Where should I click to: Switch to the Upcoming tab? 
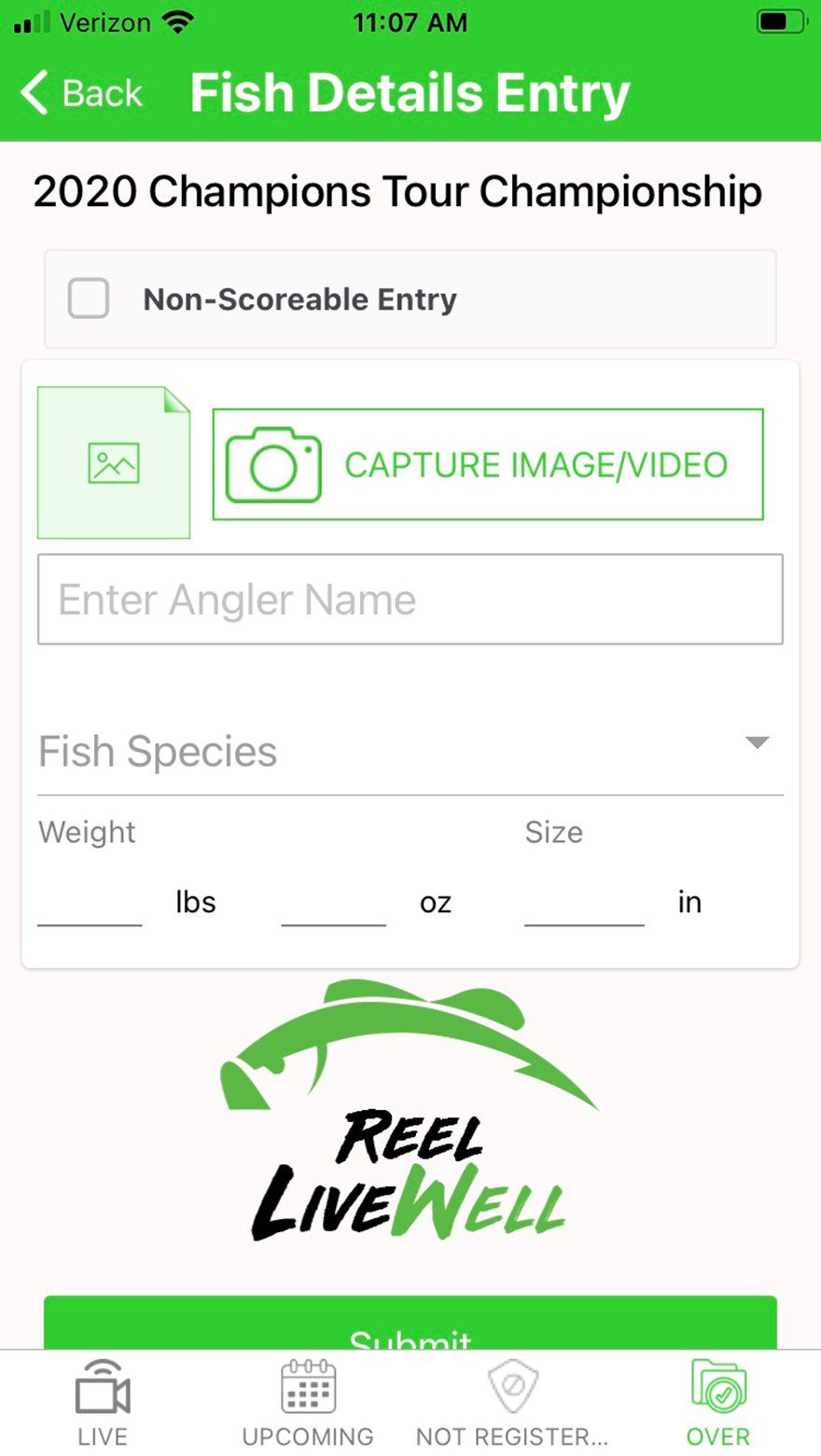point(308,1403)
